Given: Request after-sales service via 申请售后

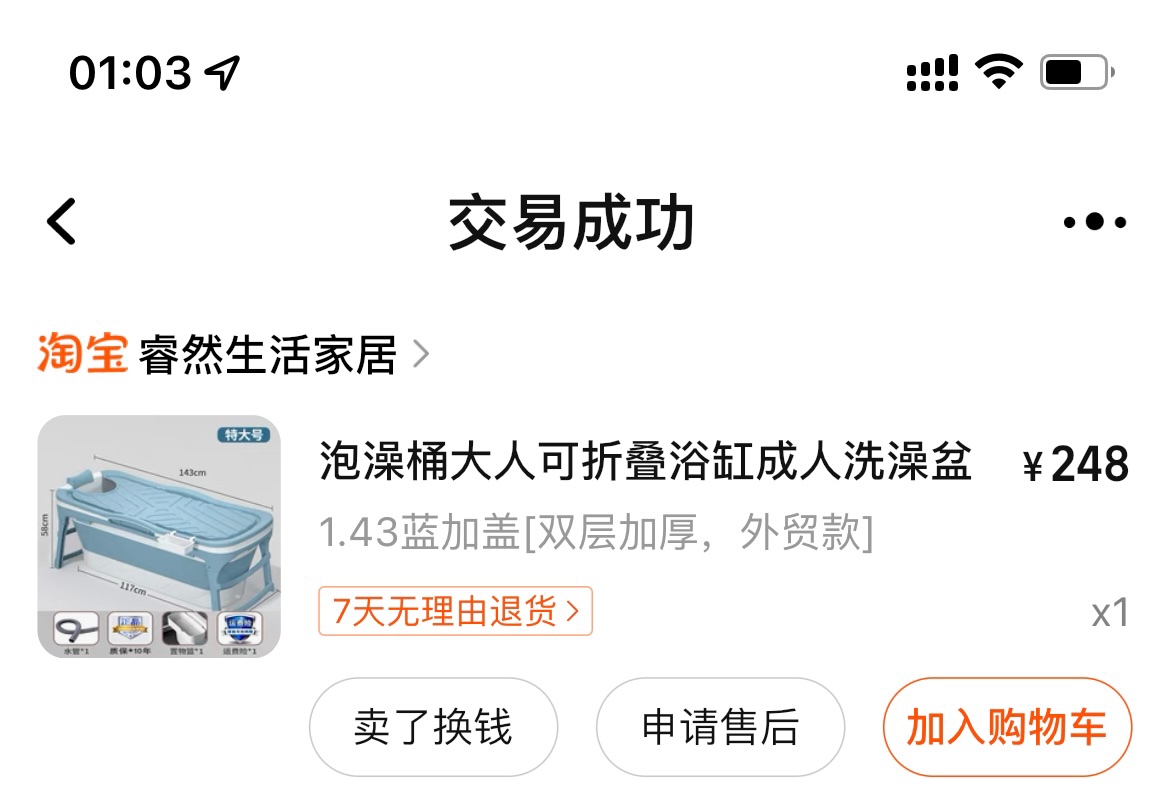Looking at the screenshot, I should pos(720,727).
